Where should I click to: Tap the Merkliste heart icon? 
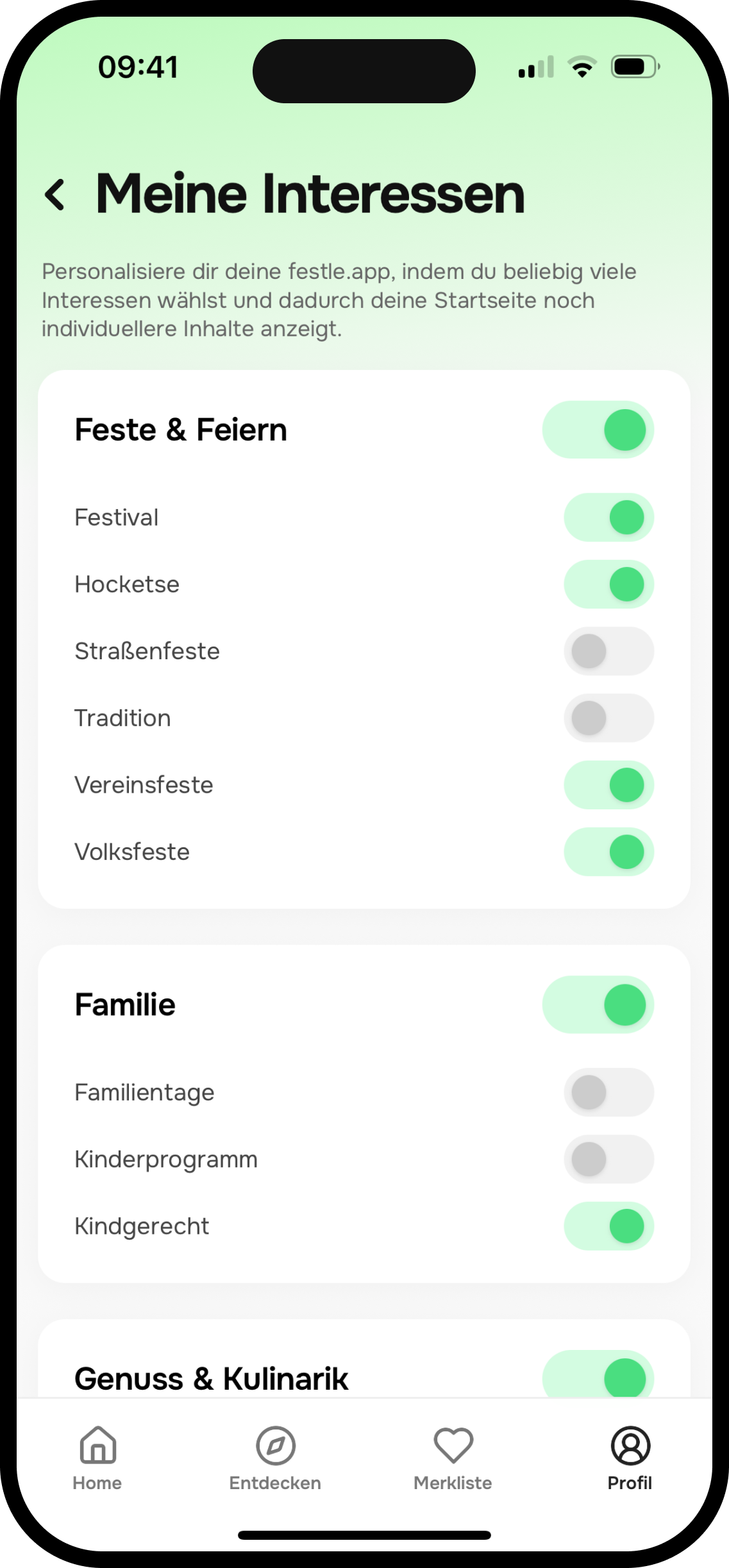point(453,1447)
